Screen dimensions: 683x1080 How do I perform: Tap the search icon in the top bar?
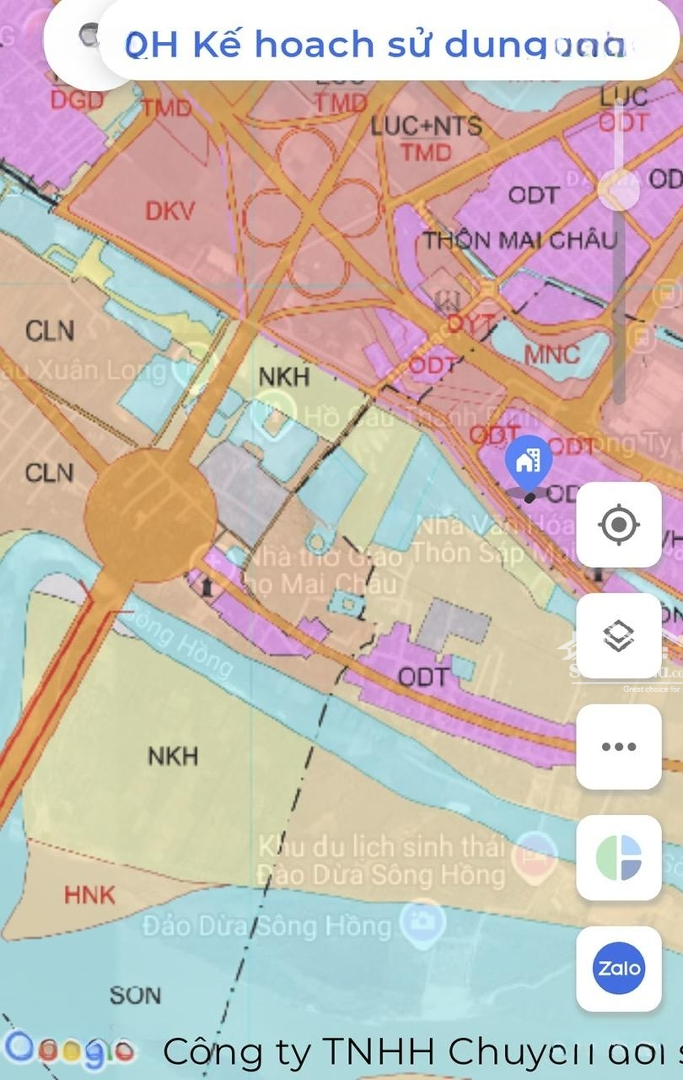[91, 36]
